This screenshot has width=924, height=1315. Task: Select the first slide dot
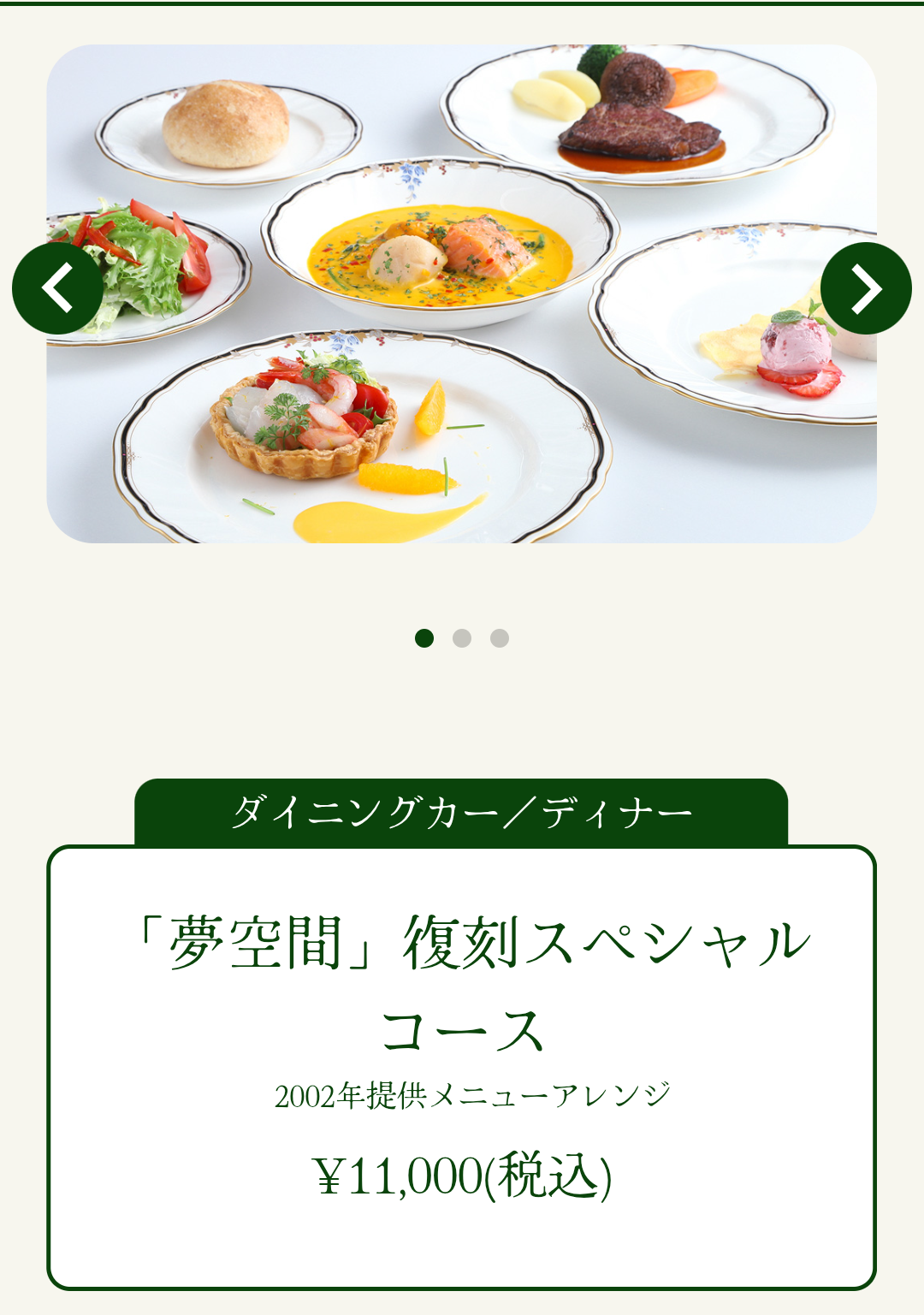coord(424,638)
